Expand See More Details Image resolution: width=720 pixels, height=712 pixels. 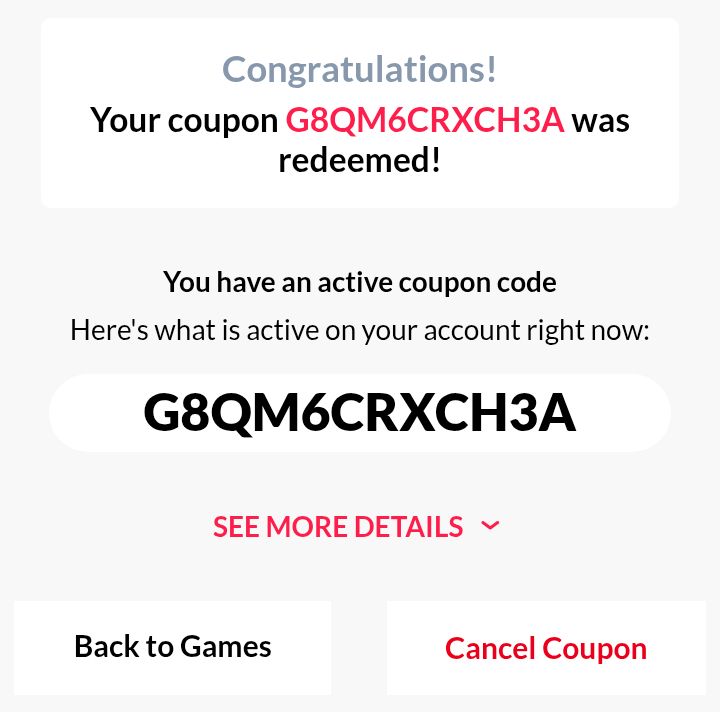tap(356, 527)
